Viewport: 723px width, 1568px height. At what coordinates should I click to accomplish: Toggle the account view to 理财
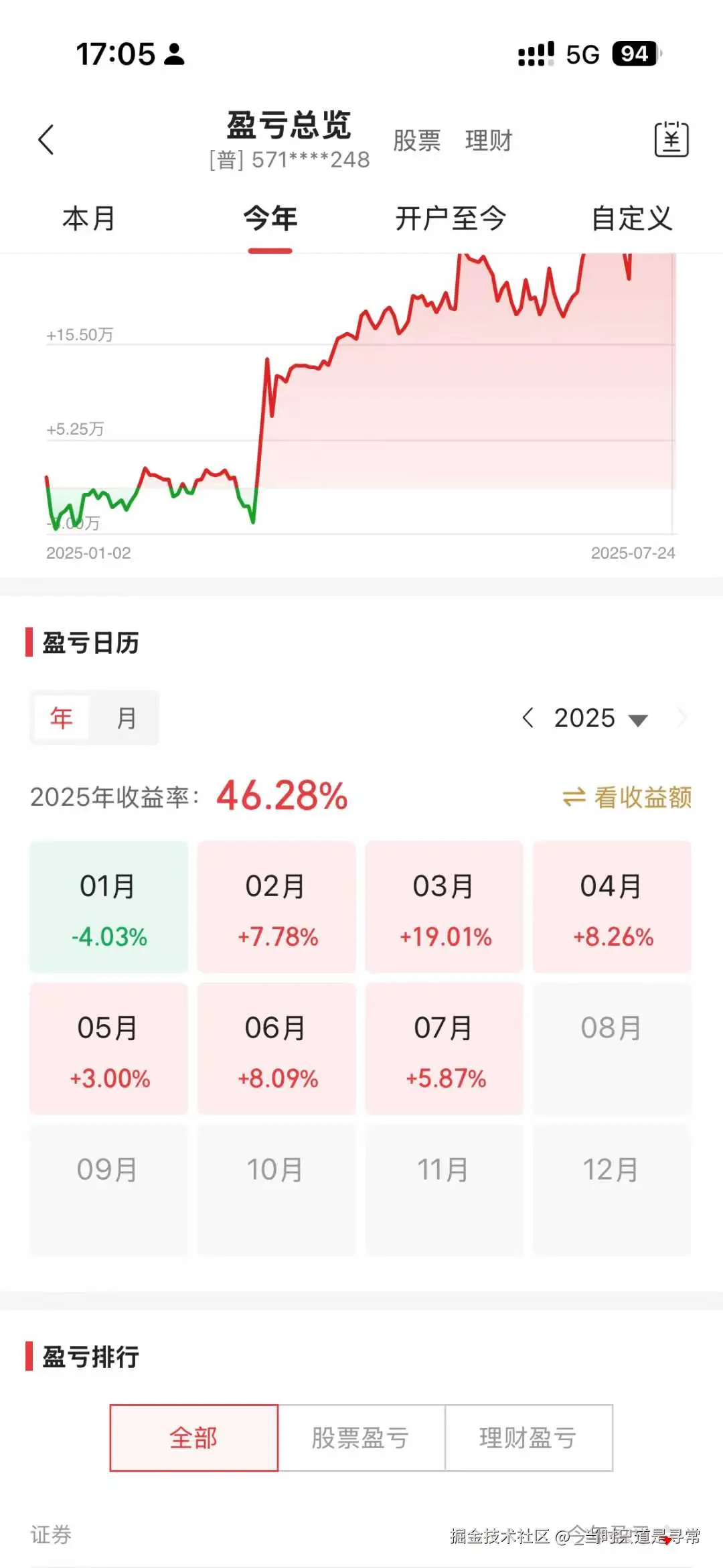tap(488, 141)
